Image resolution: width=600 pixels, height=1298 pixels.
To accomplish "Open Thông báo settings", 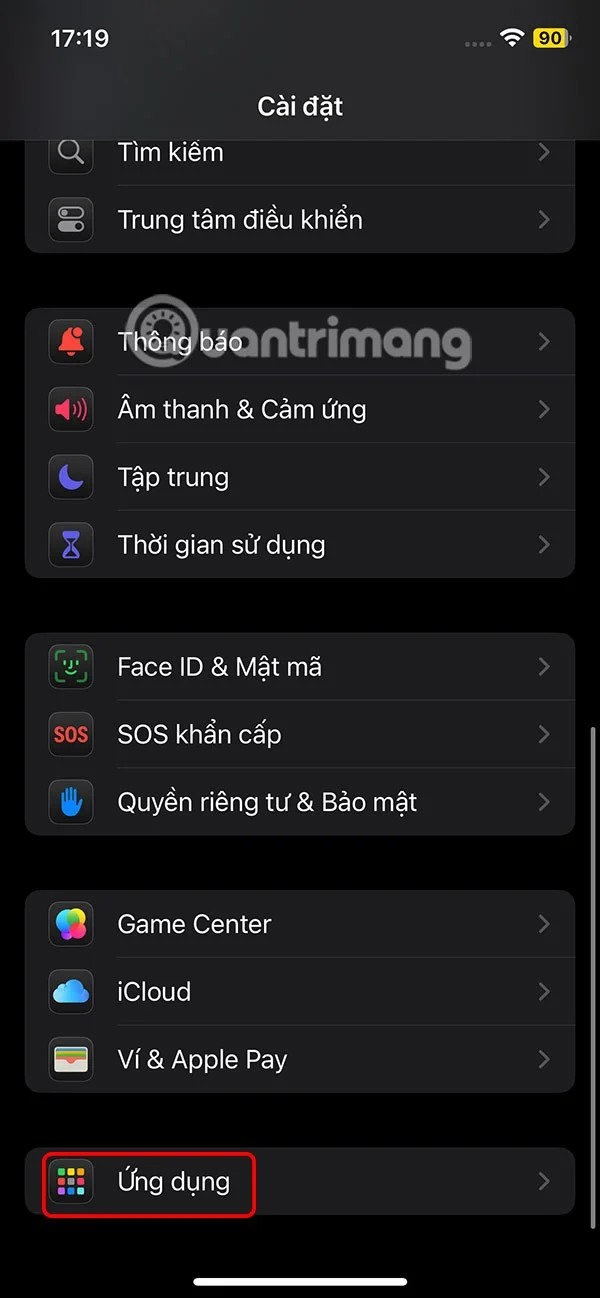I will (300, 342).
